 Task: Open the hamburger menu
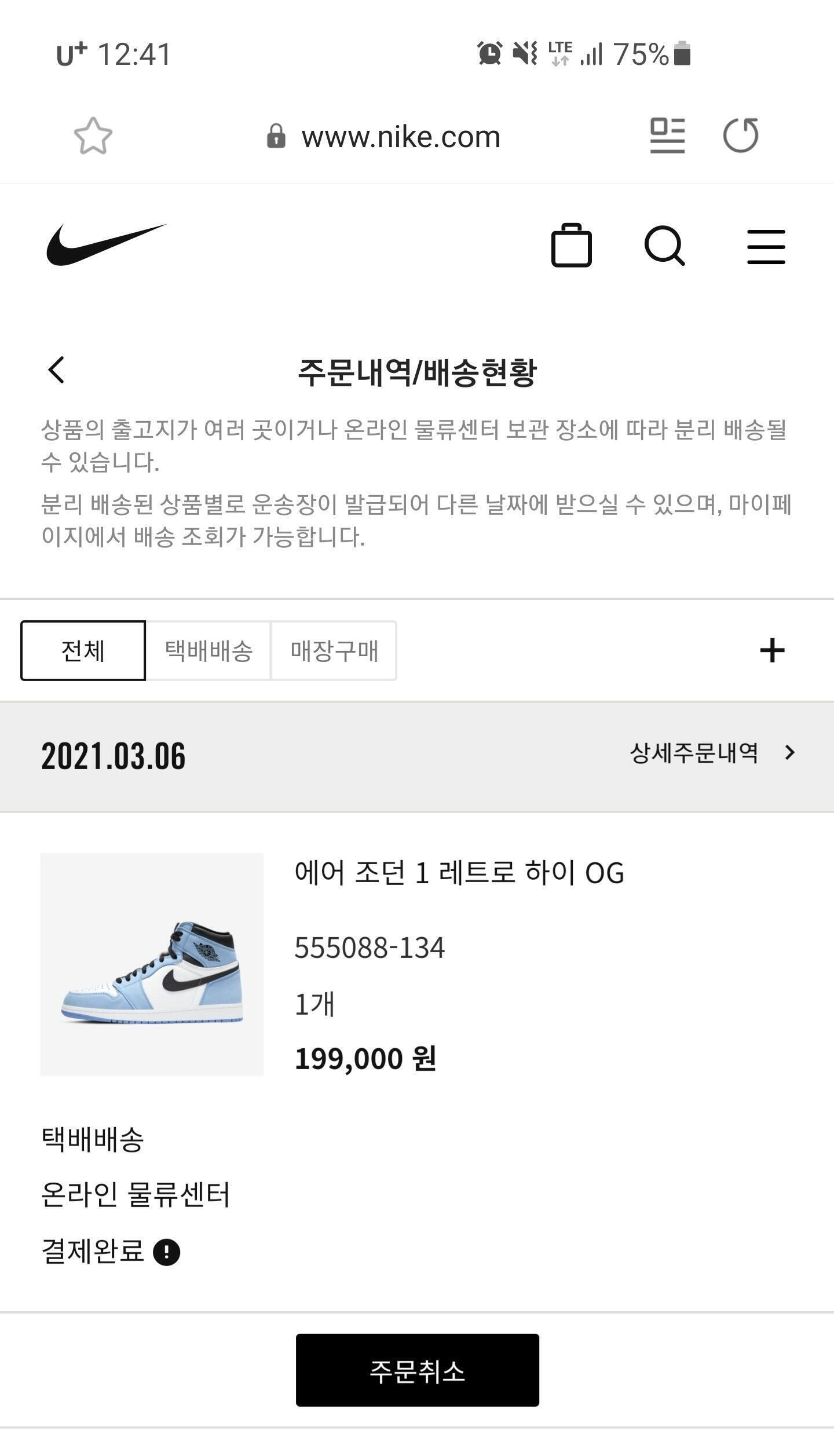[766, 247]
